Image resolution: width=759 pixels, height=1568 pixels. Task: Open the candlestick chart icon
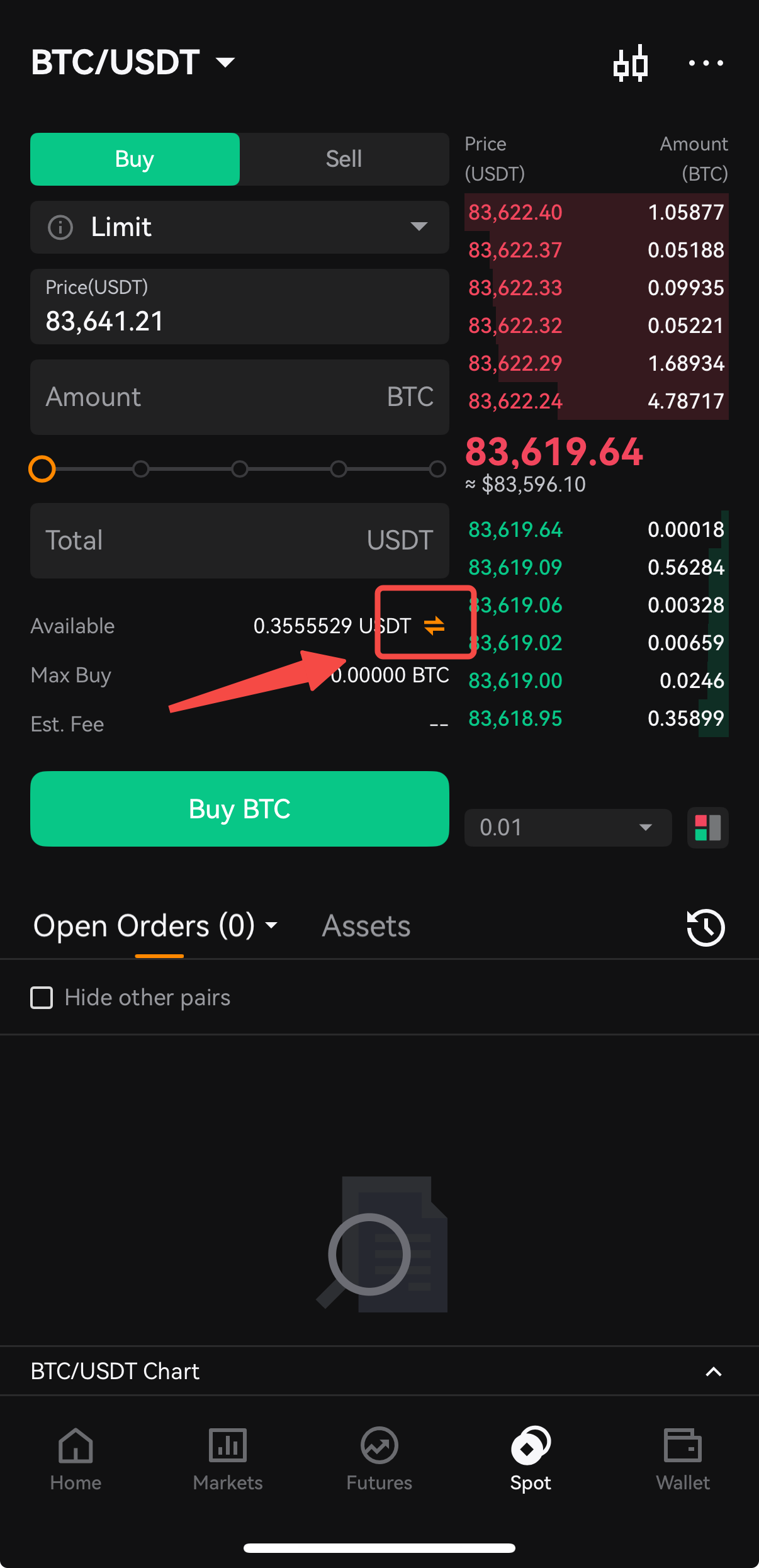pyautogui.click(x=631, y=63)
